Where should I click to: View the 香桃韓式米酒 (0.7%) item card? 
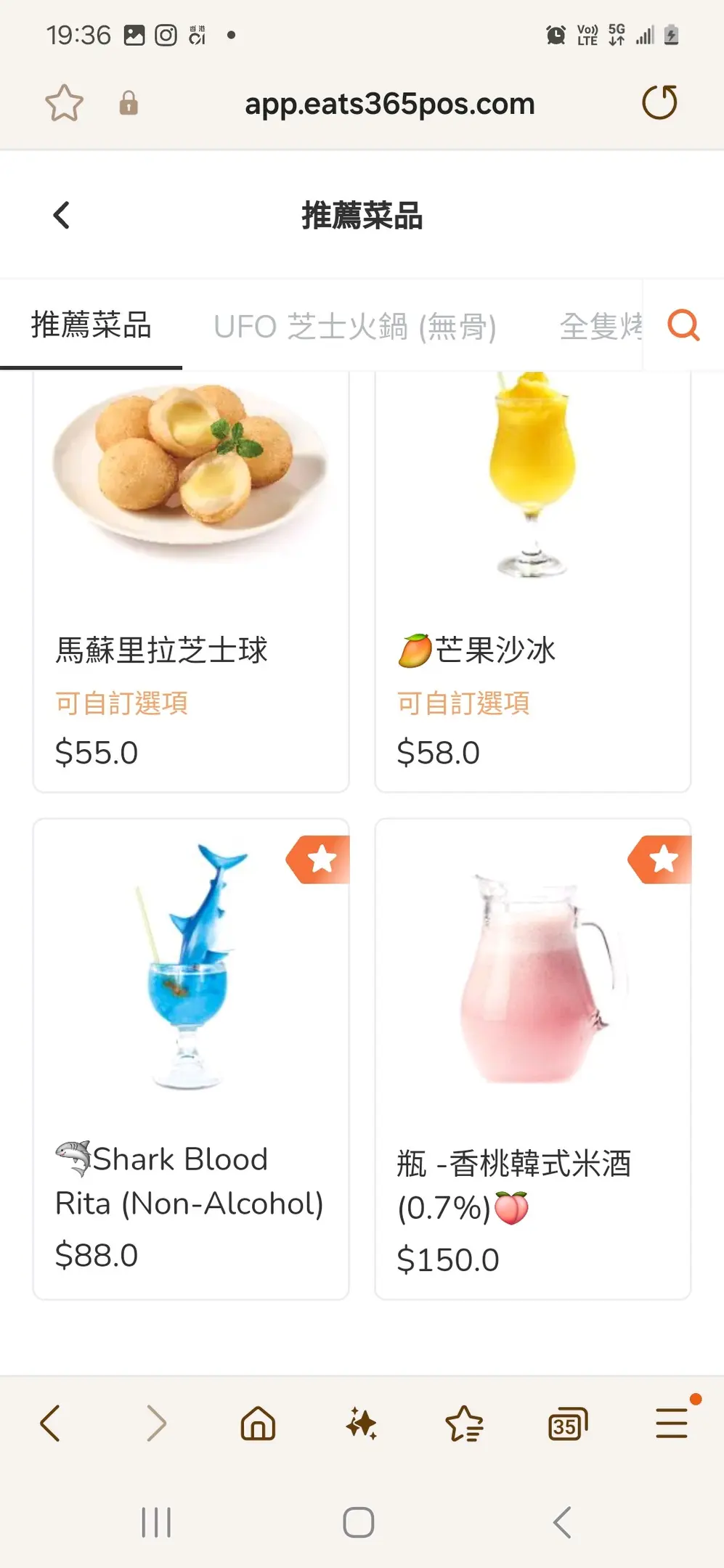[x=532, y=1058]
